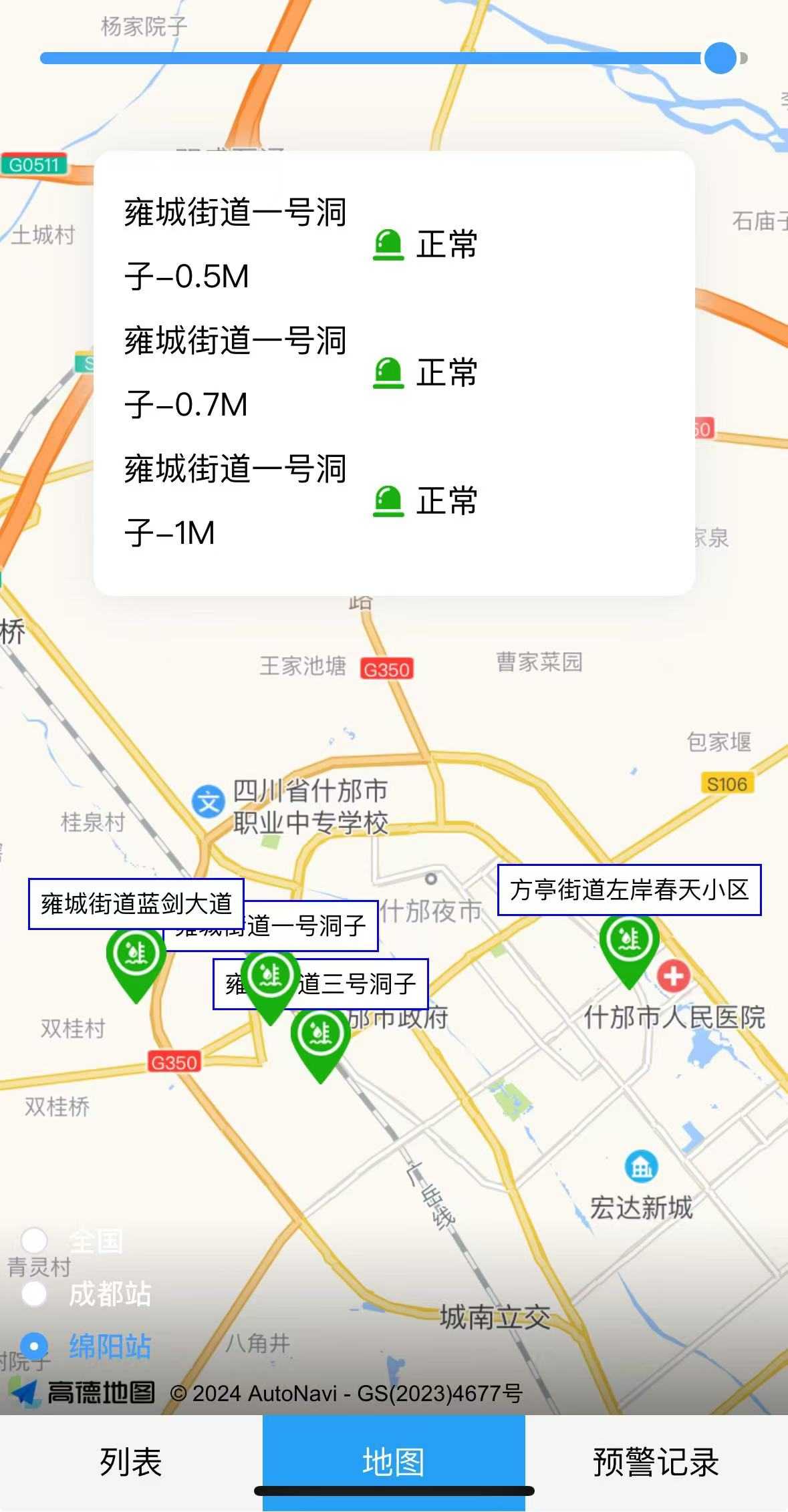Tap the blue slider handle at top
The image size is (788, 1512).
click(x=720, y=58)
